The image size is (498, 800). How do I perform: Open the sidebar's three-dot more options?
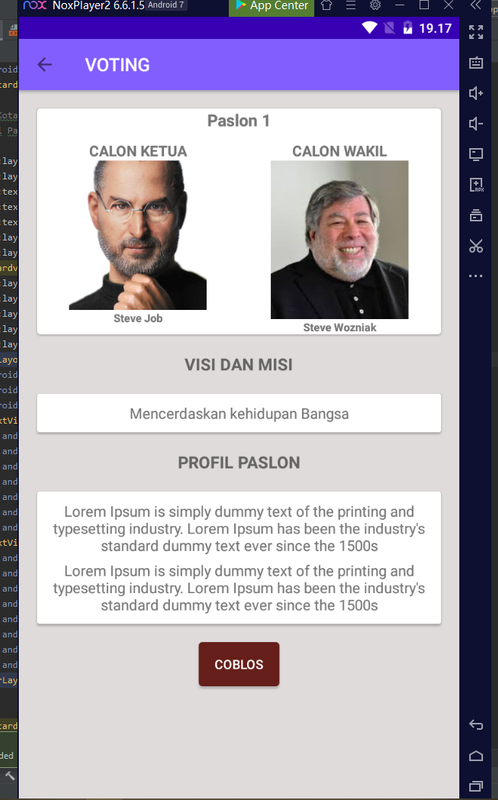[476, 276]
